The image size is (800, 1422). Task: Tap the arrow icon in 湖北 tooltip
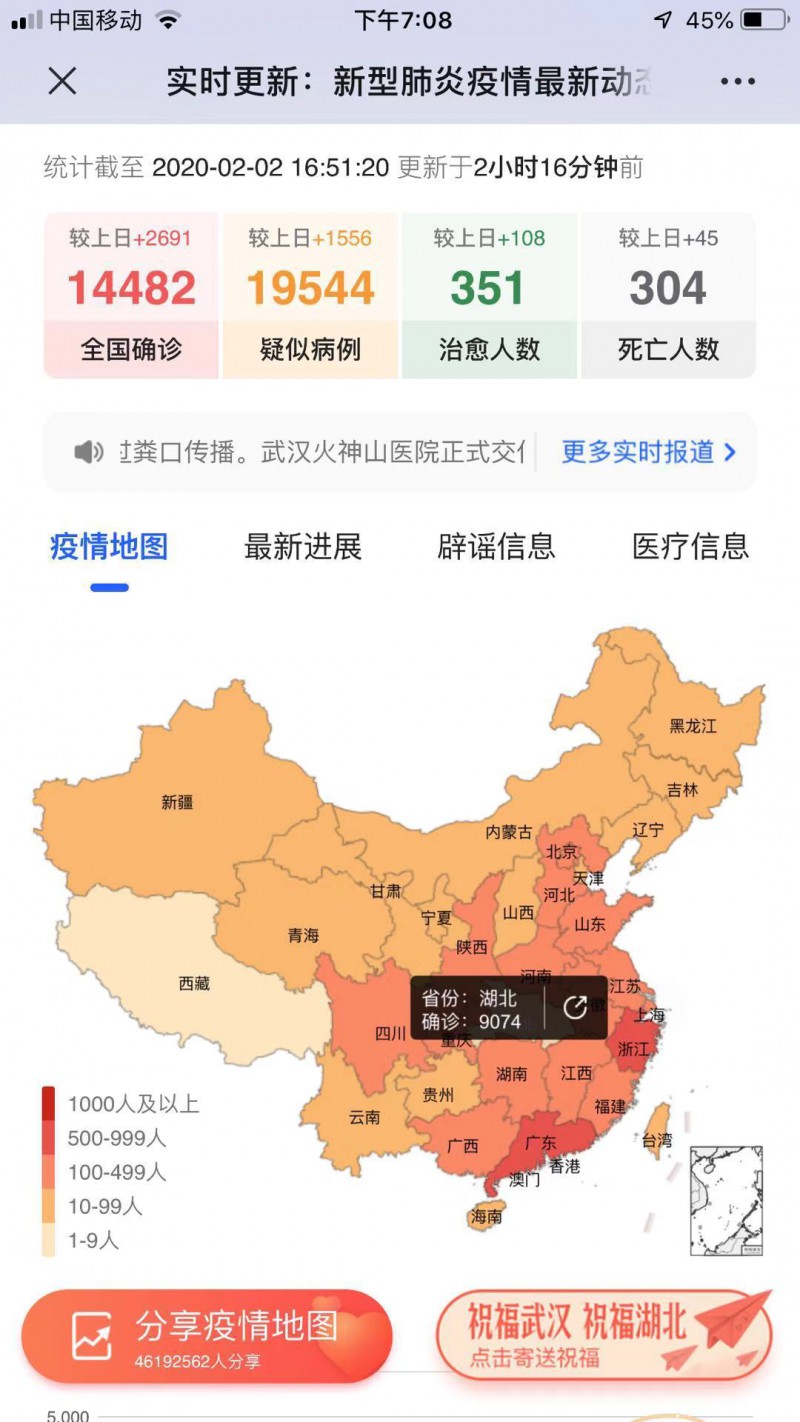click(x=575, y=1008)
